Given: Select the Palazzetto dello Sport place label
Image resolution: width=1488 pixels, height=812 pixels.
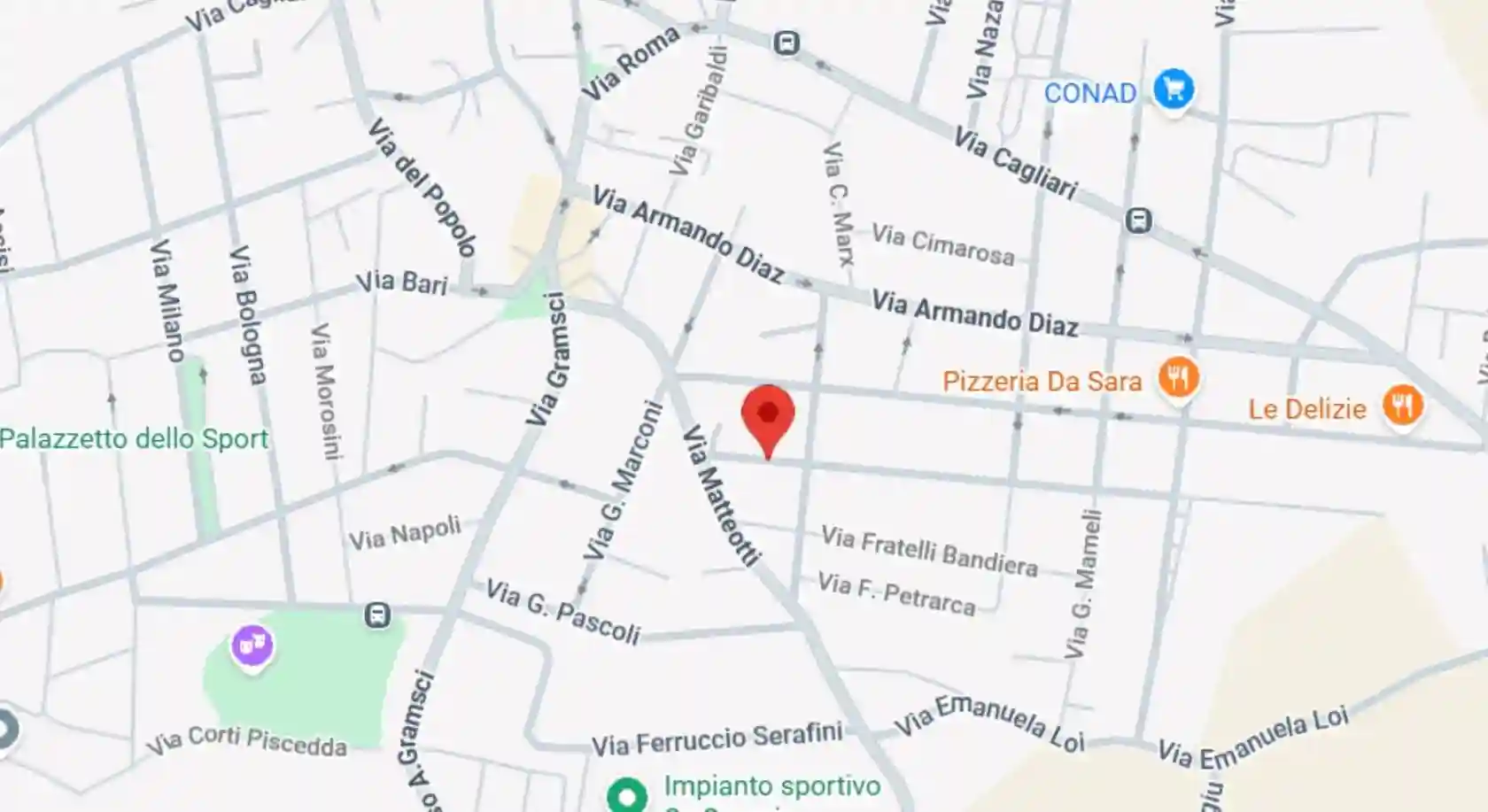Looking at the screenshot, I should click(x=134, y=439).
